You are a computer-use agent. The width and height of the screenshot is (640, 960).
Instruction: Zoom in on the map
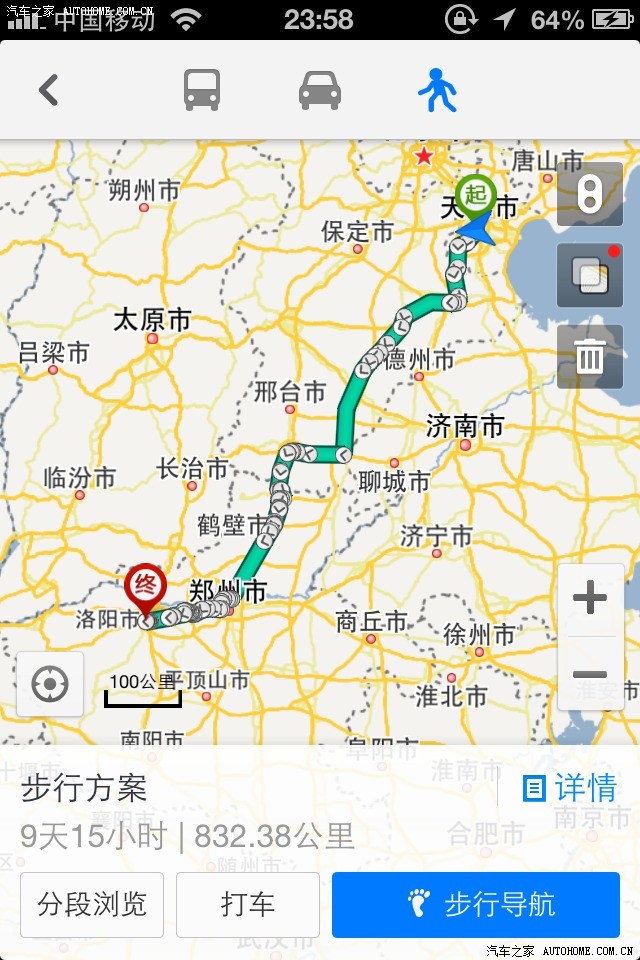(x=590, y=599)
